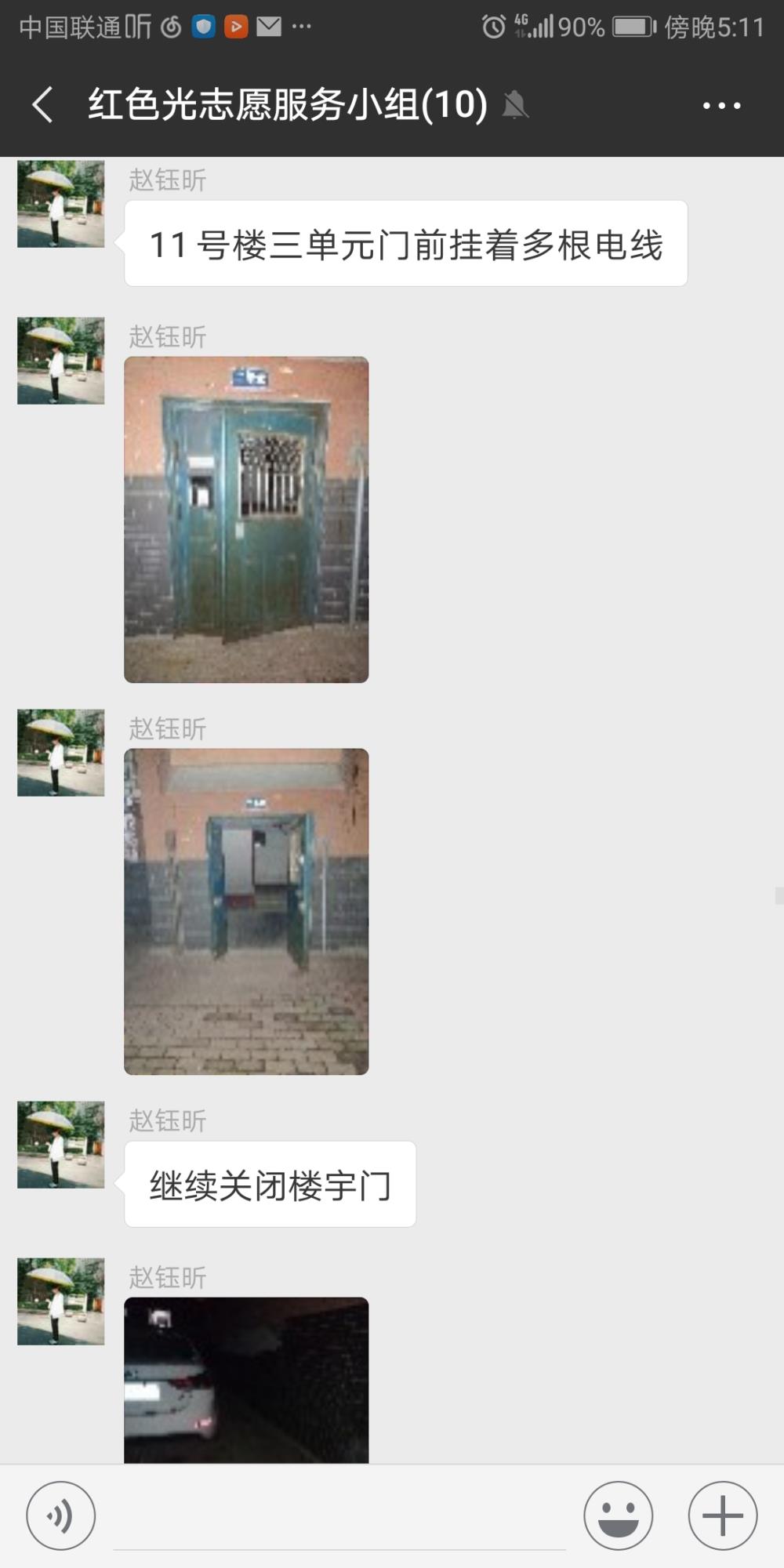784x1568 pixels.
Task: Switch to voice message input
Action: [x=61, y=1515]
